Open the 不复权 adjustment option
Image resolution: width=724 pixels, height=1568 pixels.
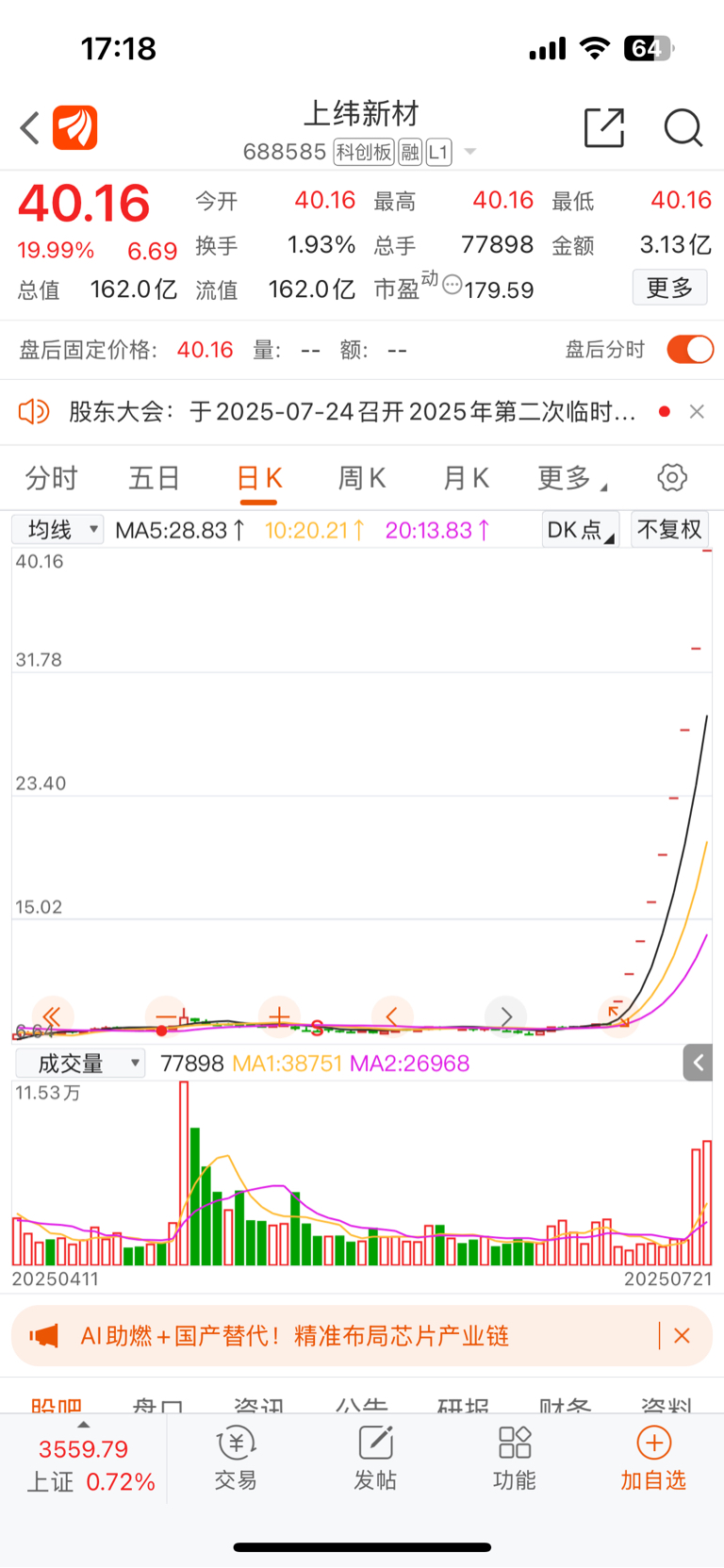669,530
